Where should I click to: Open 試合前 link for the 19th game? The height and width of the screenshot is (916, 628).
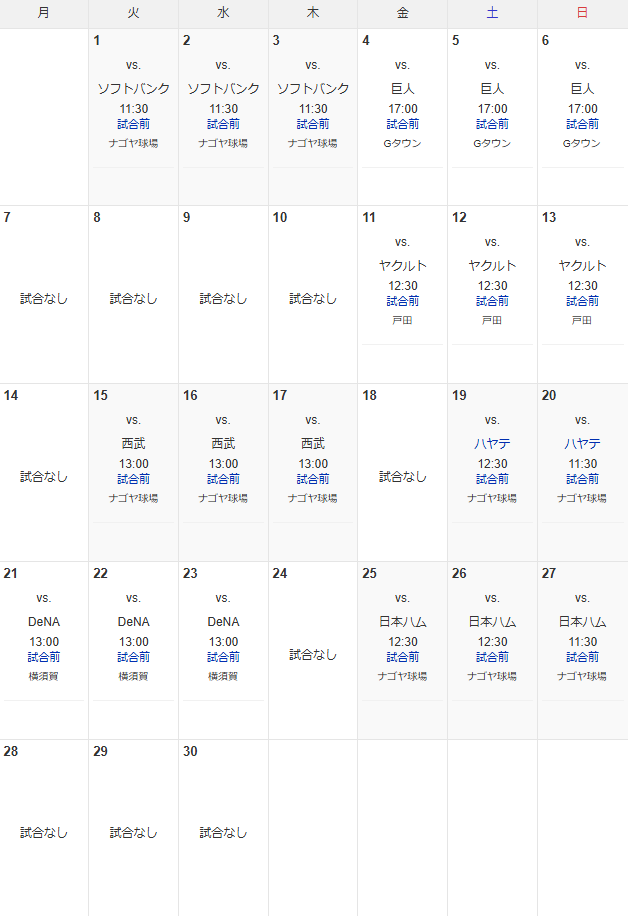(492, 479)
